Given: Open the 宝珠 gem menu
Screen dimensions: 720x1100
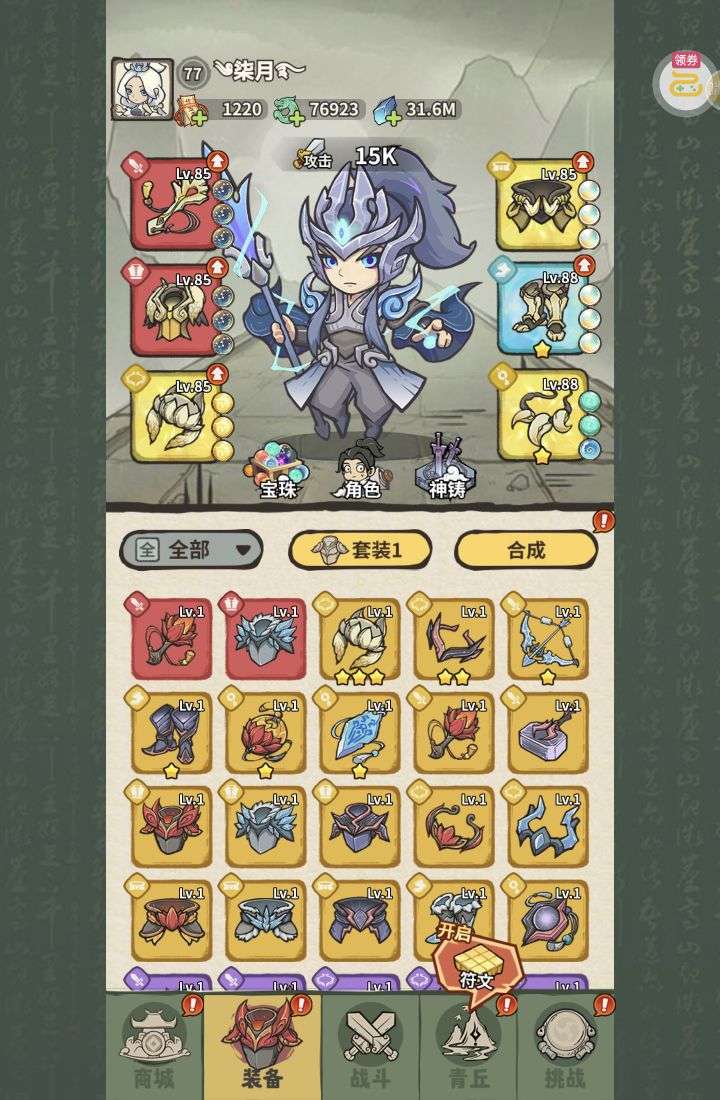Looking at the screenshot, I should tap(279, 468).
